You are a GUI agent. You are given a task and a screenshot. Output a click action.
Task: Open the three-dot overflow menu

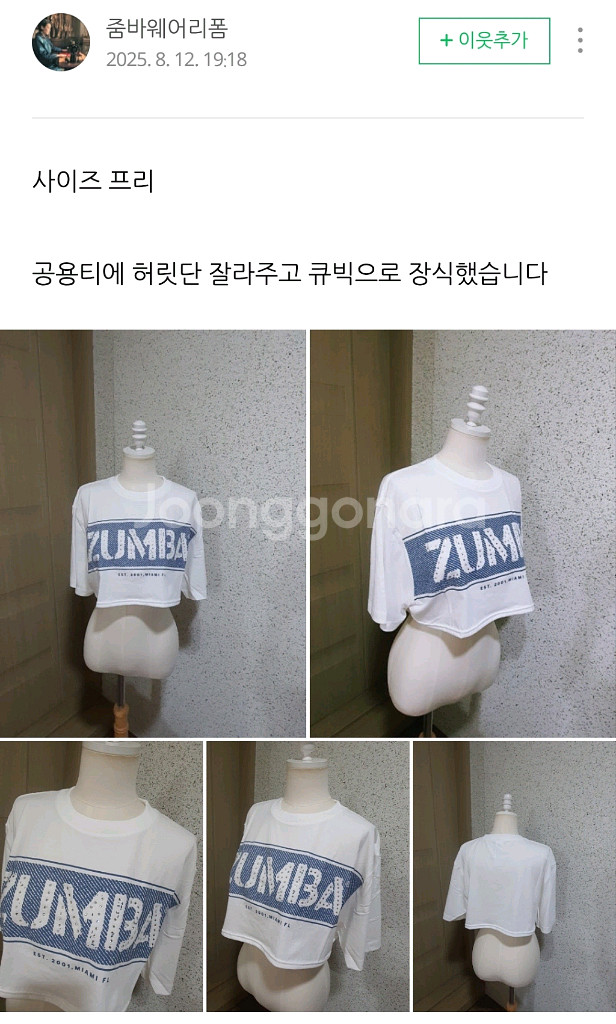(580, 41)
